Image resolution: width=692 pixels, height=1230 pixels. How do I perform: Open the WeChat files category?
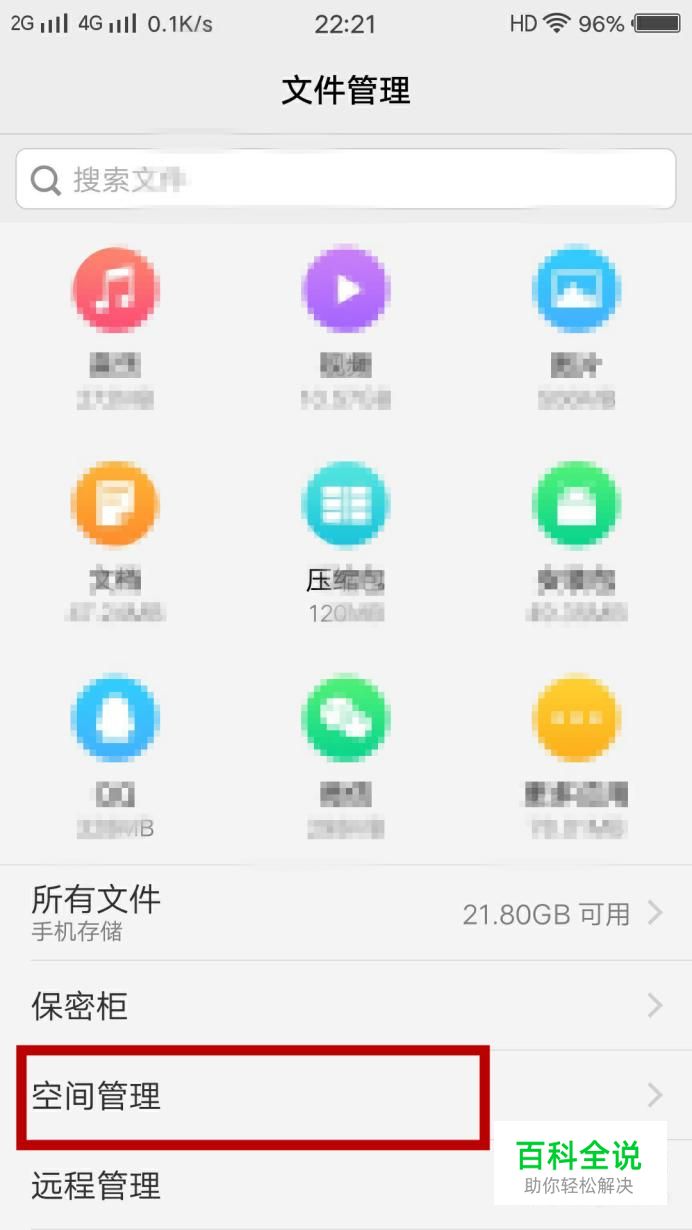click(x=346, y=718)
